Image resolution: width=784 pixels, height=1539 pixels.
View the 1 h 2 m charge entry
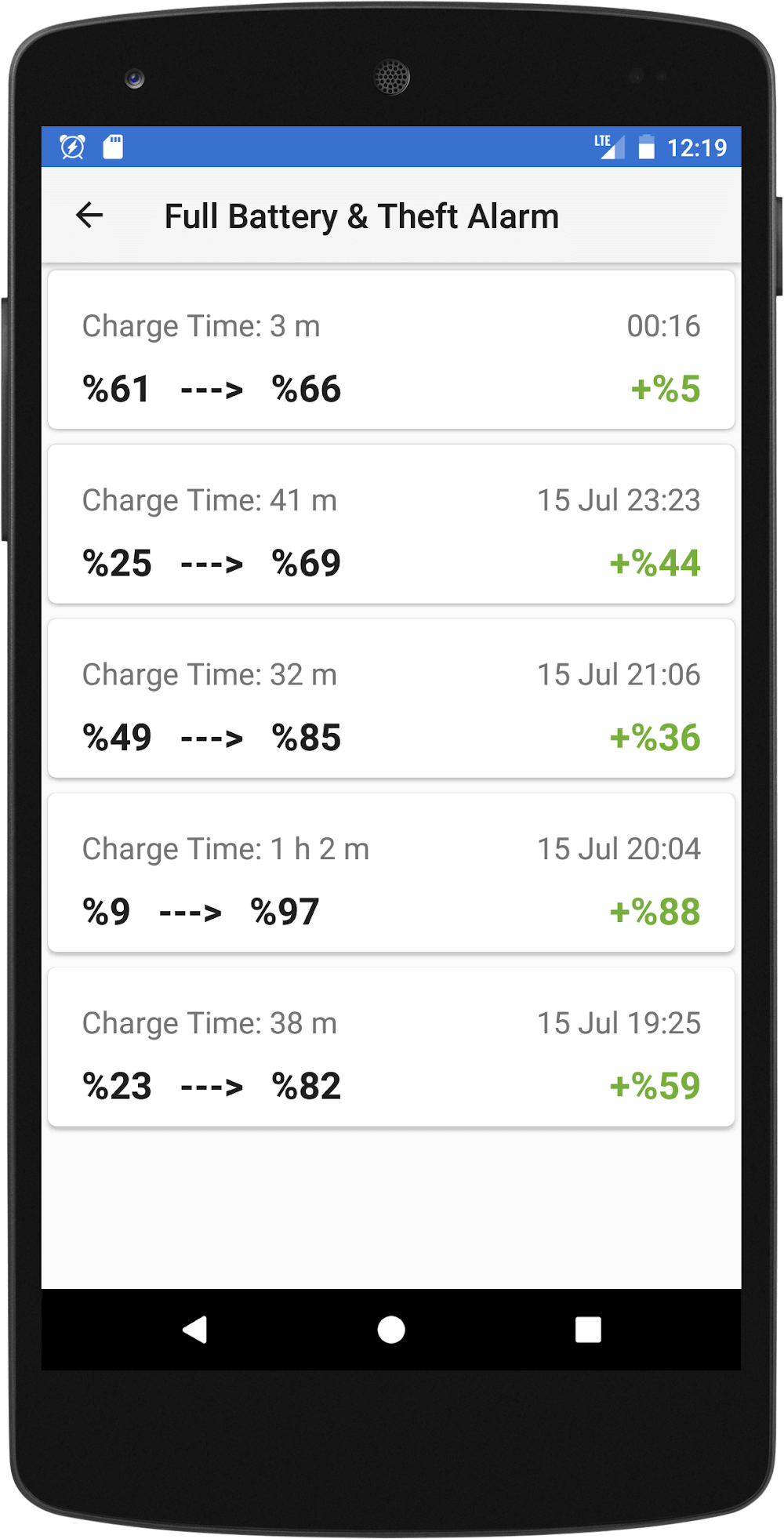coord(390,873)
